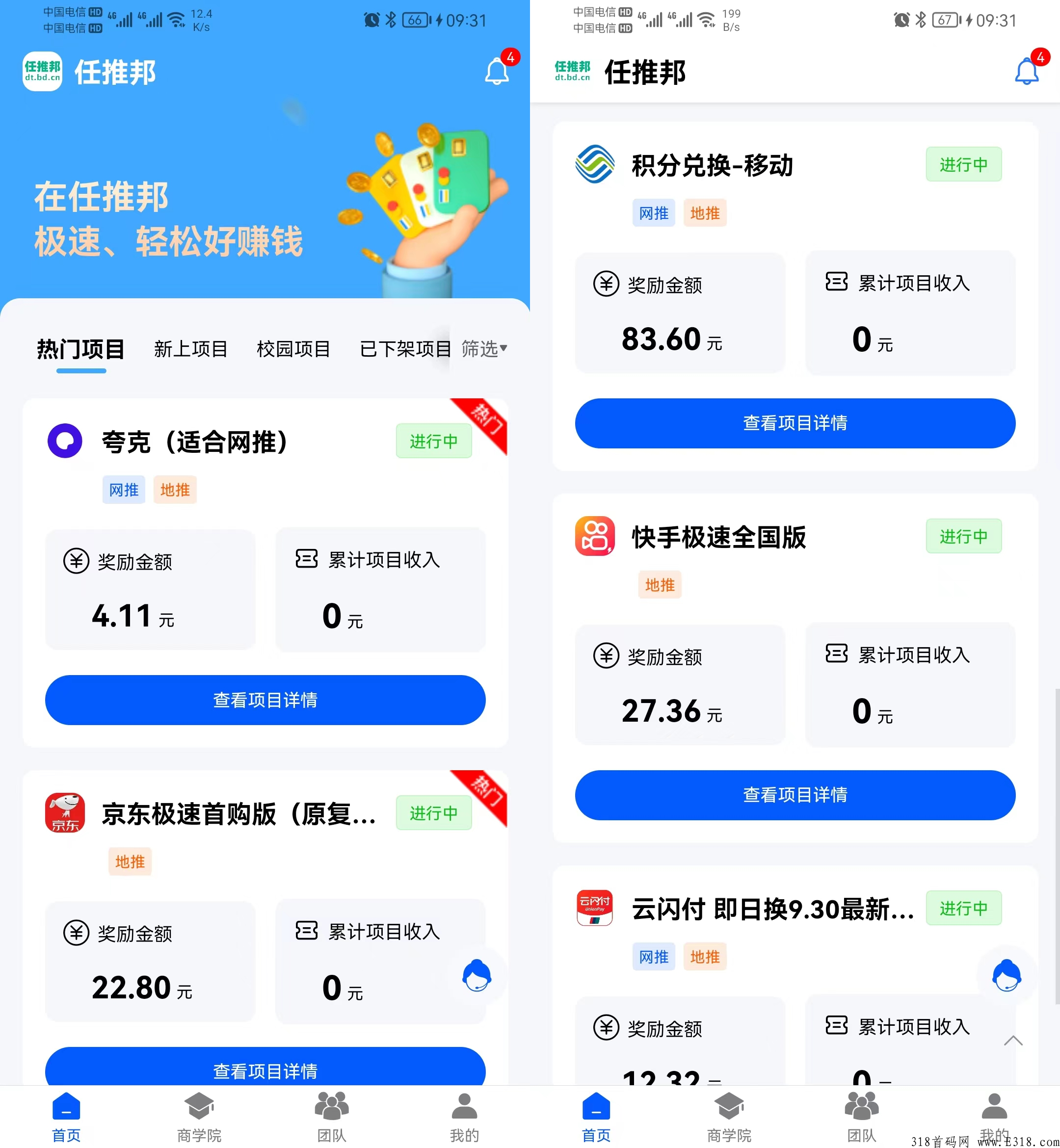The height and width of the screenshot is (1148, 1060).
Task: Open the 夸克 project icon
Action: [65, 442]
